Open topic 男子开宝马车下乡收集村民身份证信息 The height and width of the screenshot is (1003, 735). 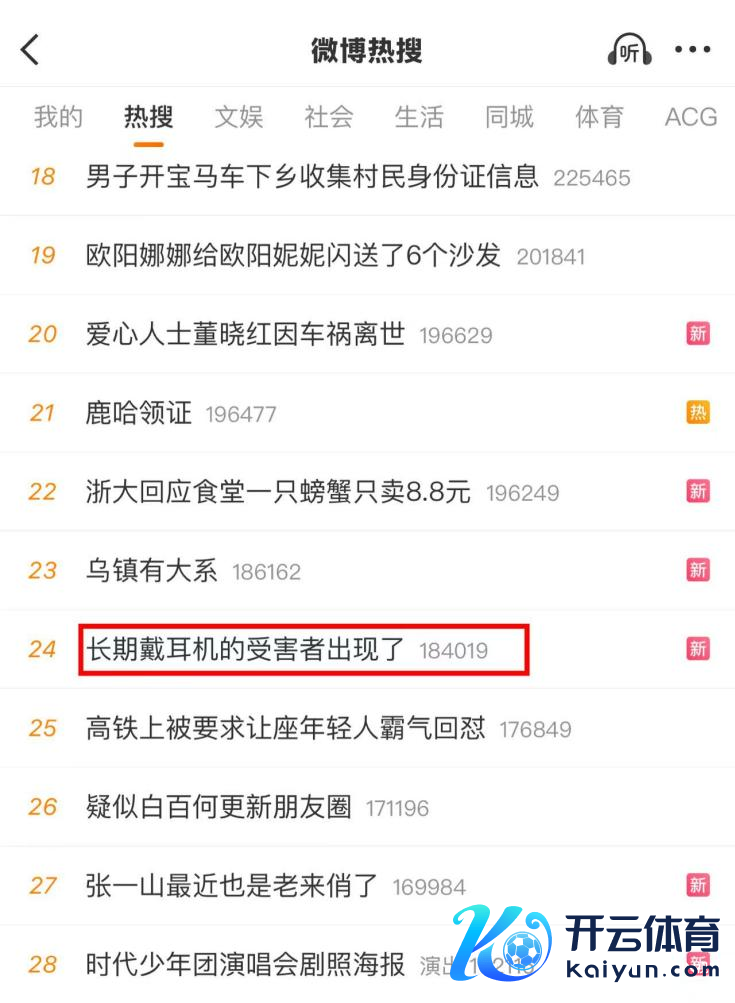pos(312,177)
